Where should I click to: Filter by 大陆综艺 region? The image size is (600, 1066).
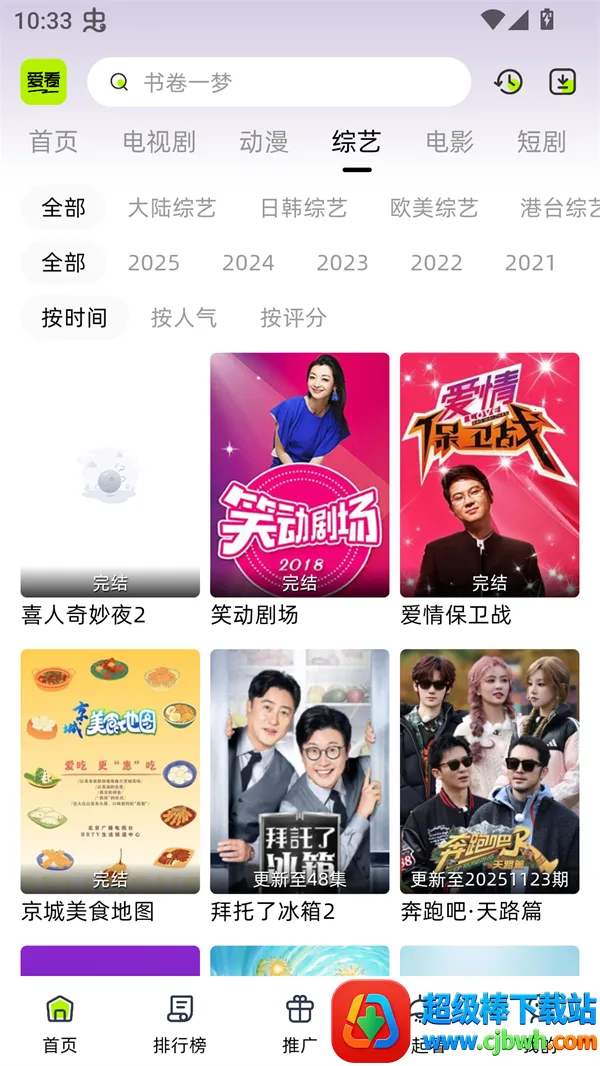(x=172, y=208)
